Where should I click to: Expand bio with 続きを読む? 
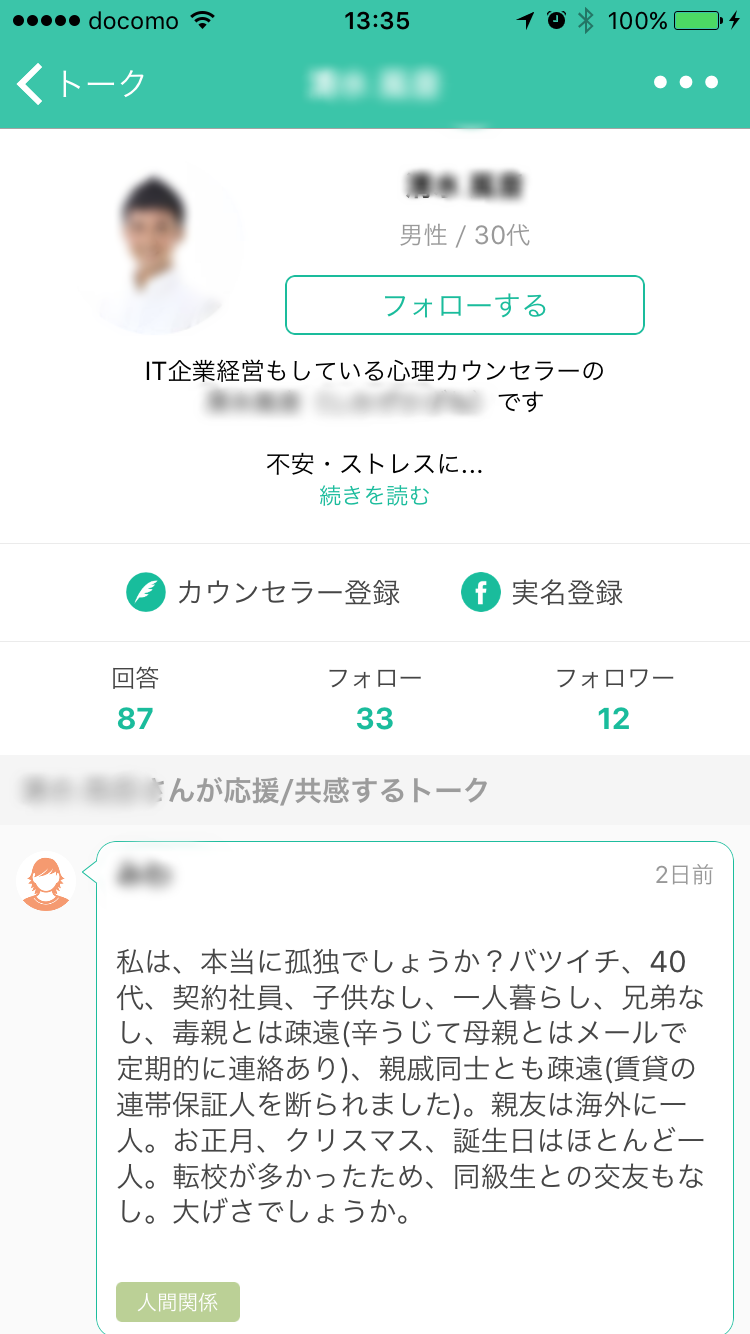375,496
